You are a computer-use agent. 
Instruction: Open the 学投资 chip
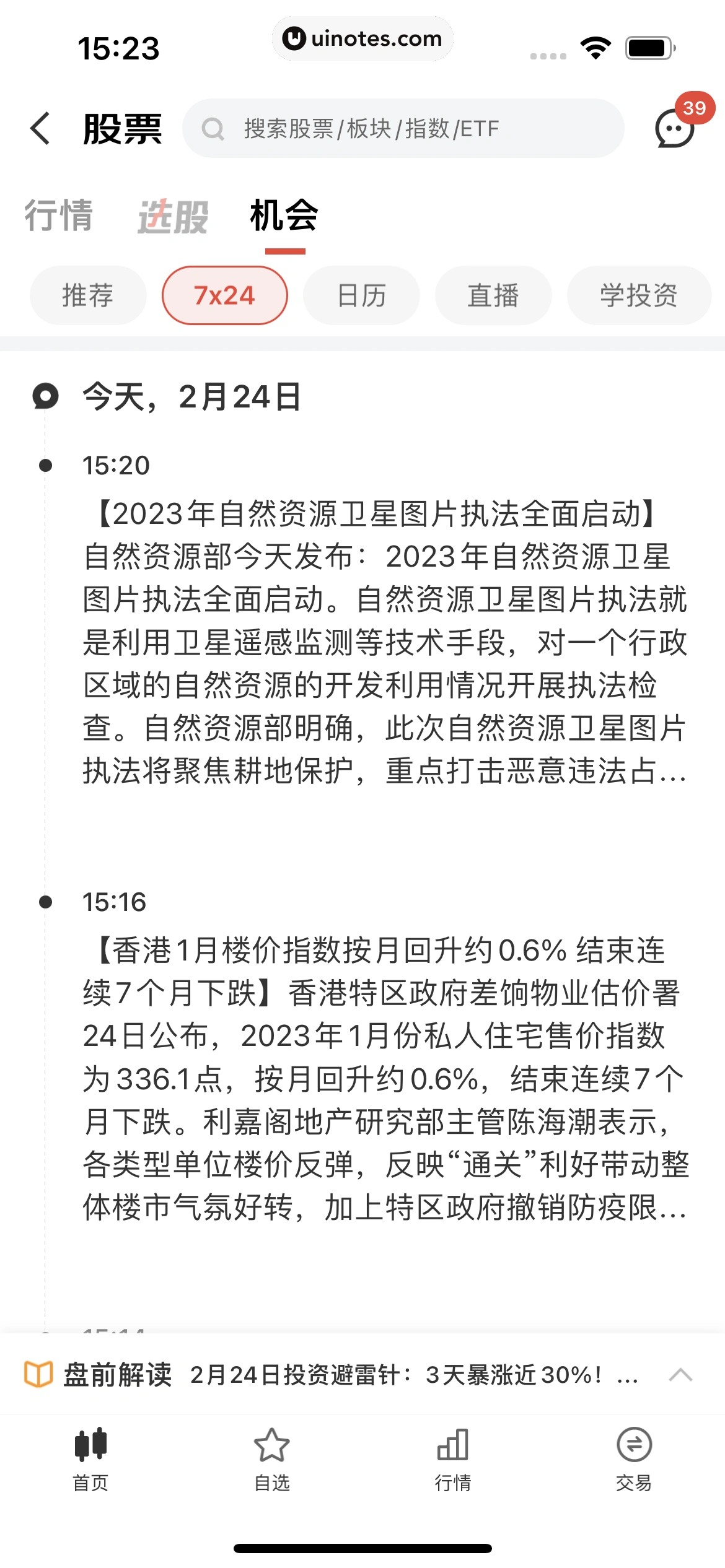638,295
